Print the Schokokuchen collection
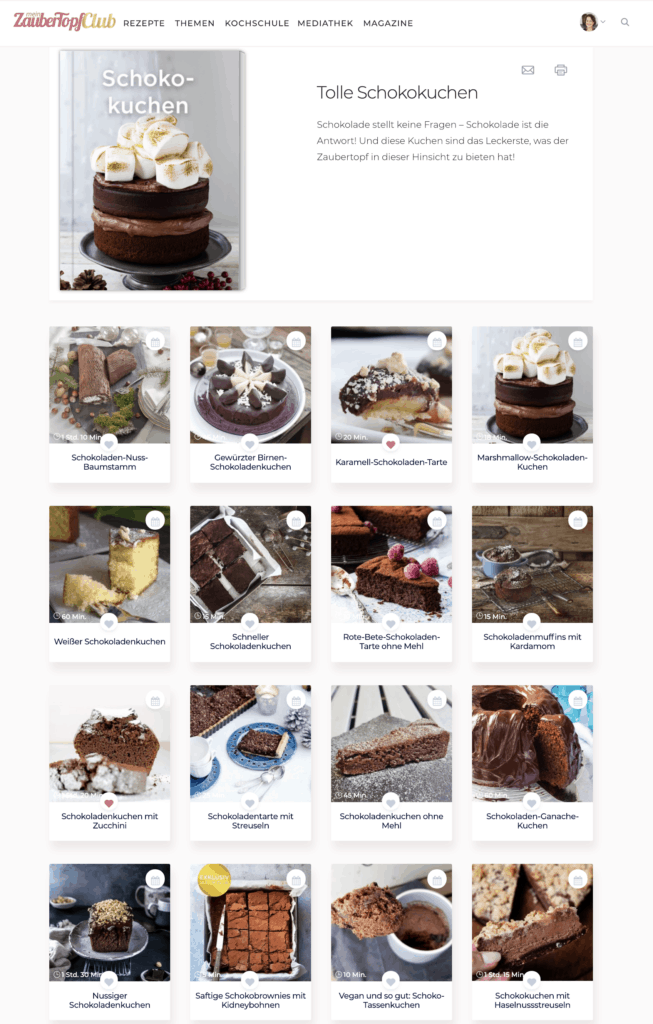The height and width of the screenshot is (1024, 653). [561, 70]
